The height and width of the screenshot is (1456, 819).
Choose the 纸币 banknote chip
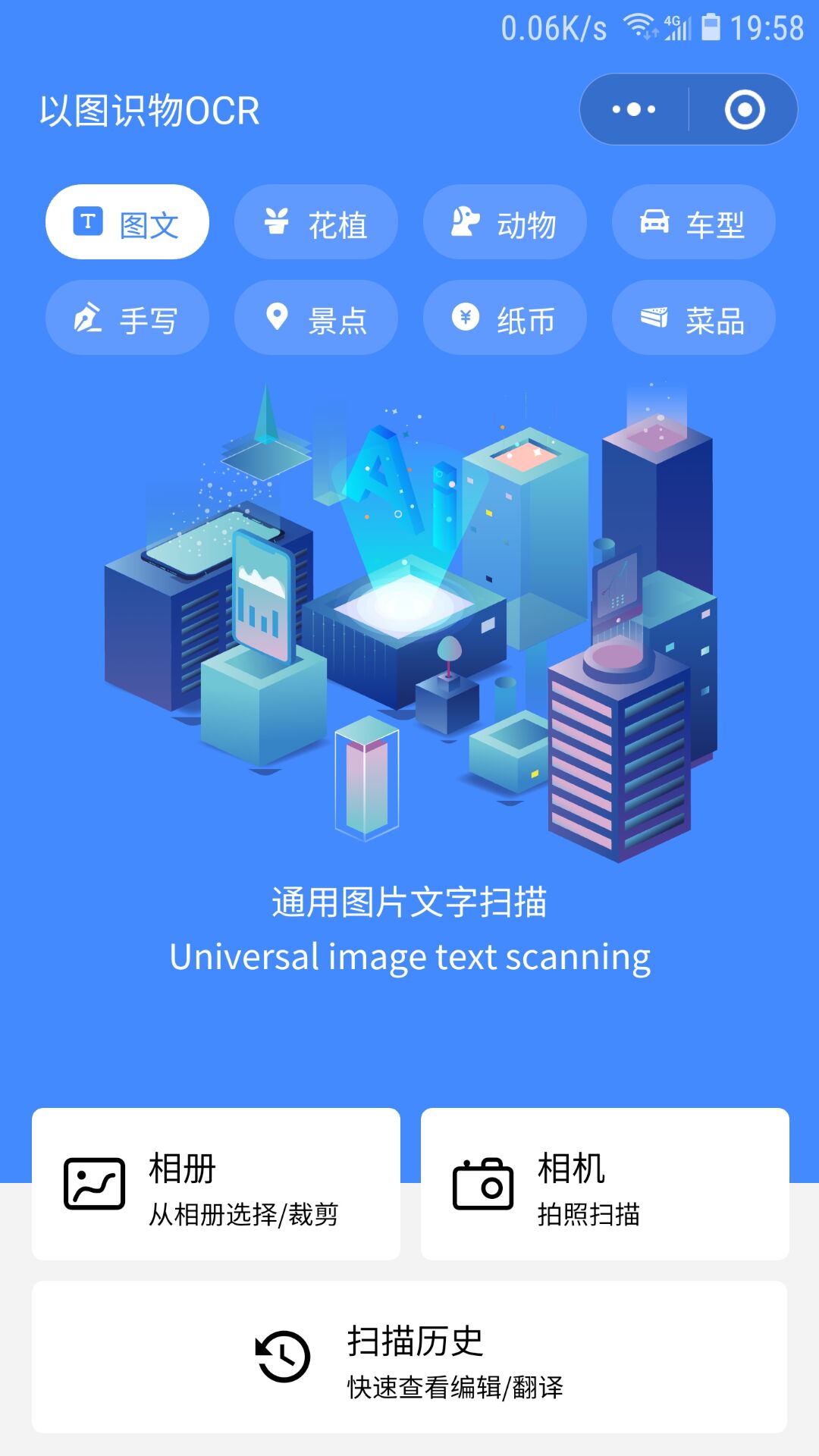pyautogui.click(x=505, y=318)
